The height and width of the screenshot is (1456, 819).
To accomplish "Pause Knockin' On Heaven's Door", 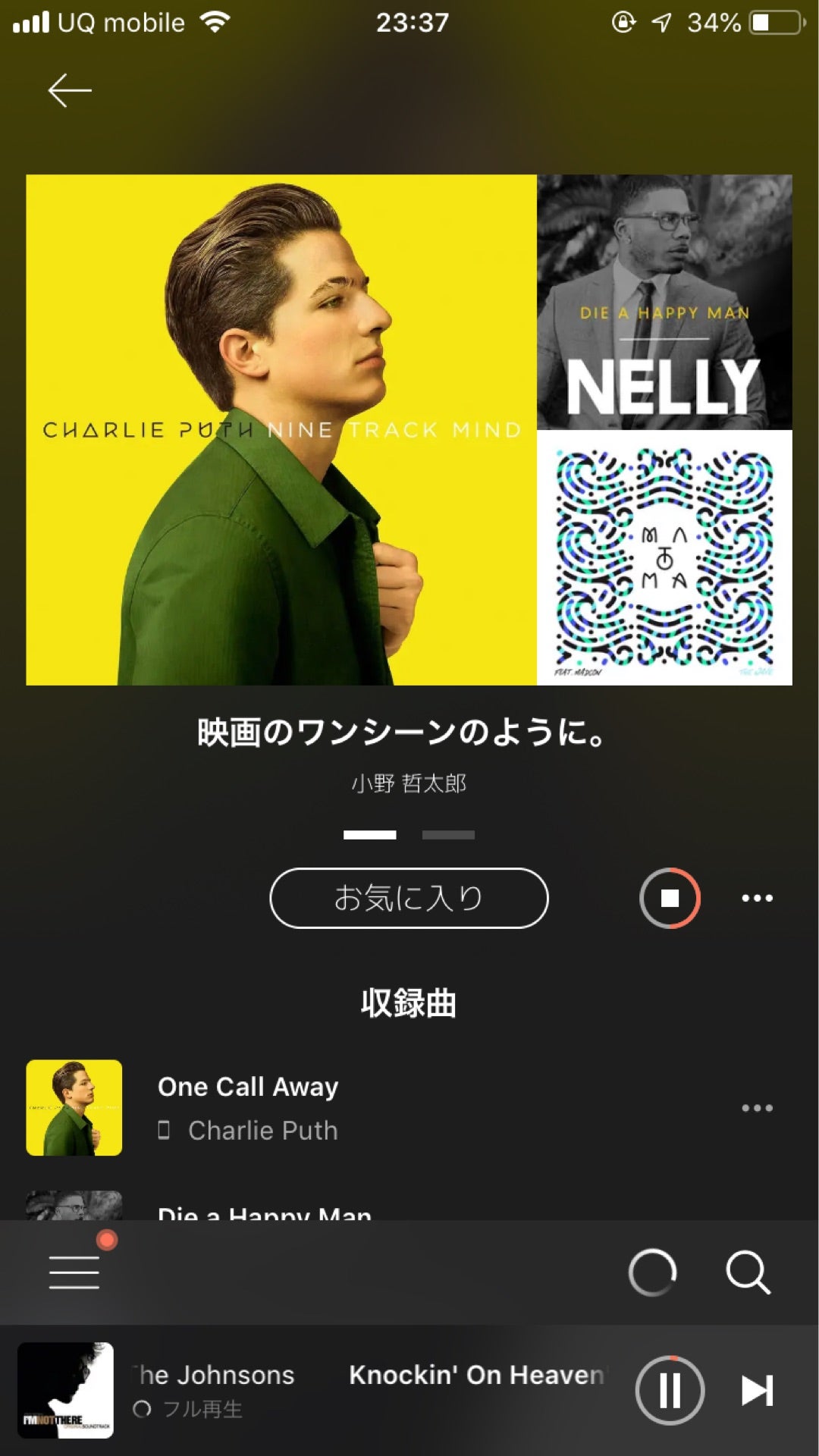I will 670,1390.
